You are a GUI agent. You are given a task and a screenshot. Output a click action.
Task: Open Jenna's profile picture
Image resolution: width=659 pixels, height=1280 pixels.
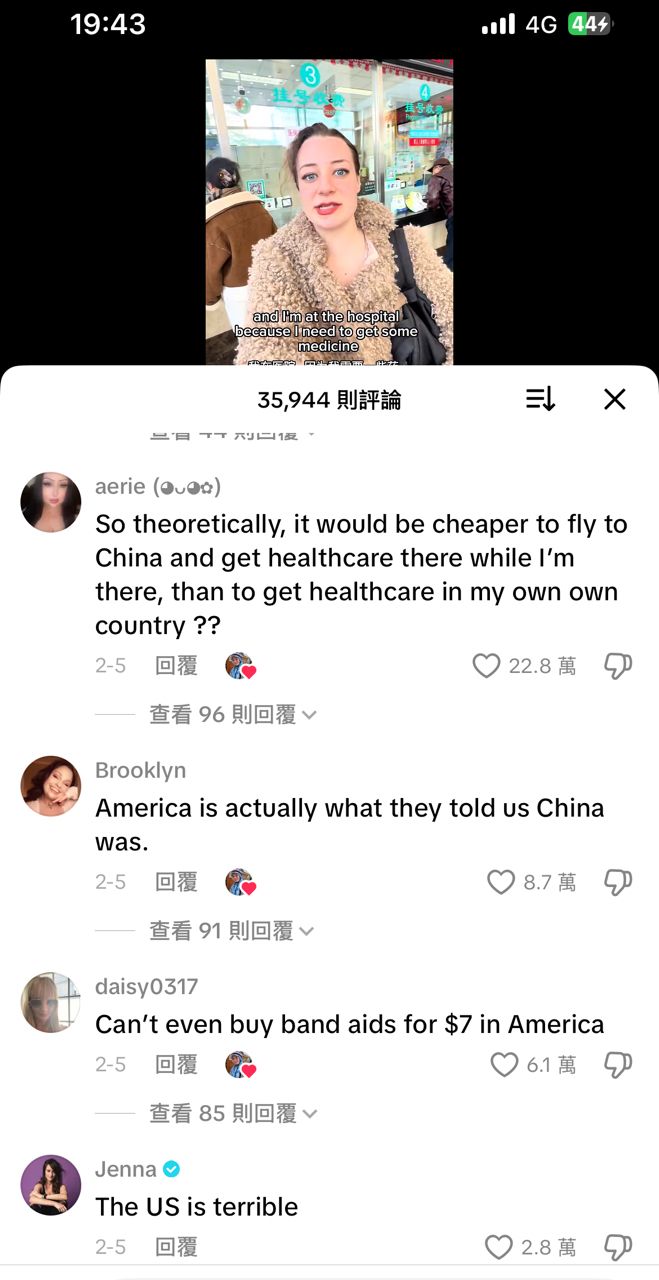(x=51, y=1185)
